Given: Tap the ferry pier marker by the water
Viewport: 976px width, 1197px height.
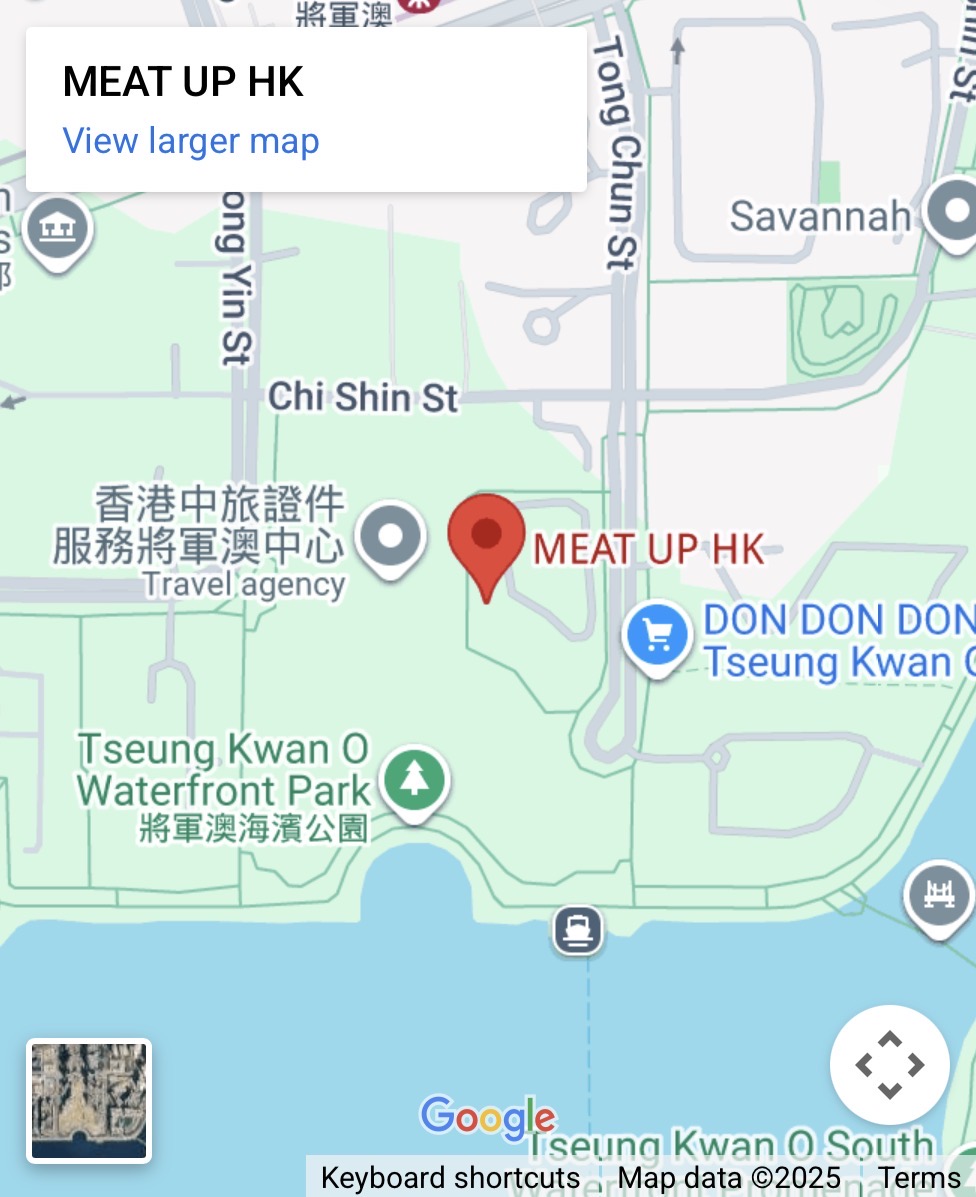Looking at the screenshot, I should tap(578, 930).
